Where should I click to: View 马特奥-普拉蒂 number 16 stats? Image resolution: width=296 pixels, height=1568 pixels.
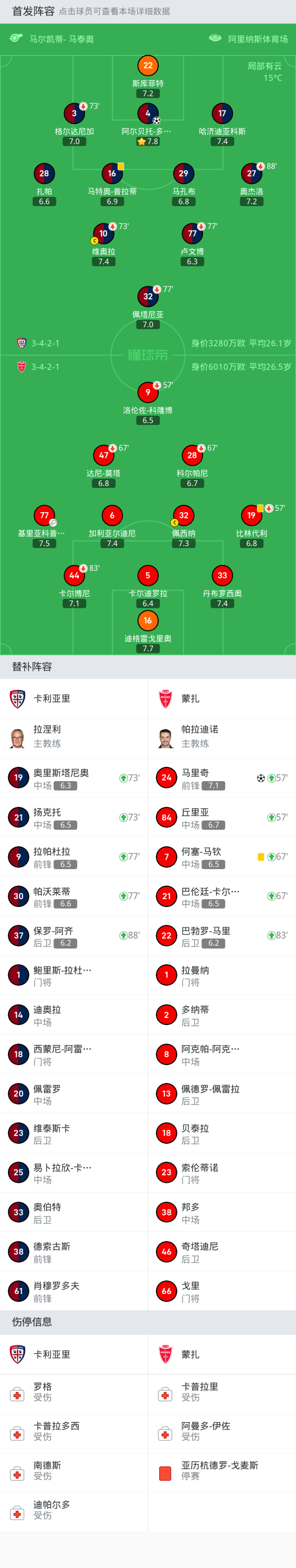(x=112, y=174)
